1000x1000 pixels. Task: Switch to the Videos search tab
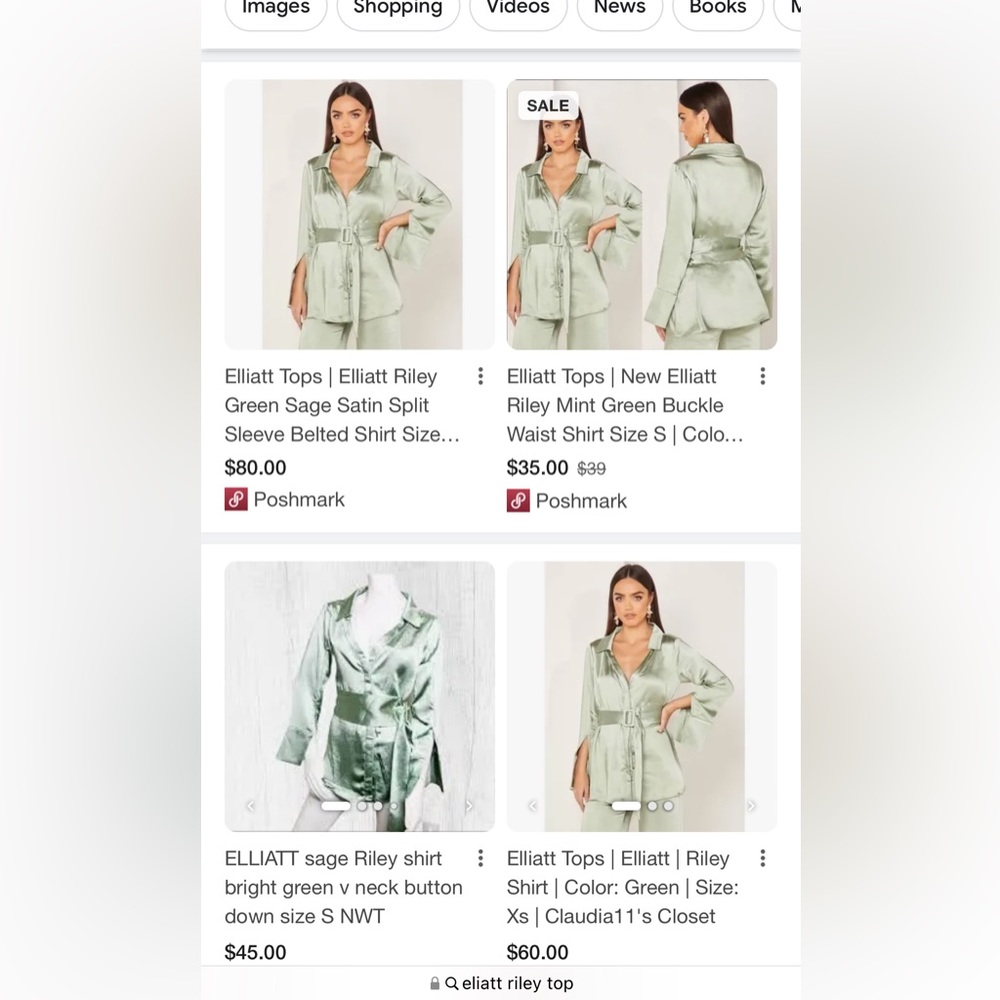(x=518, y=10)
